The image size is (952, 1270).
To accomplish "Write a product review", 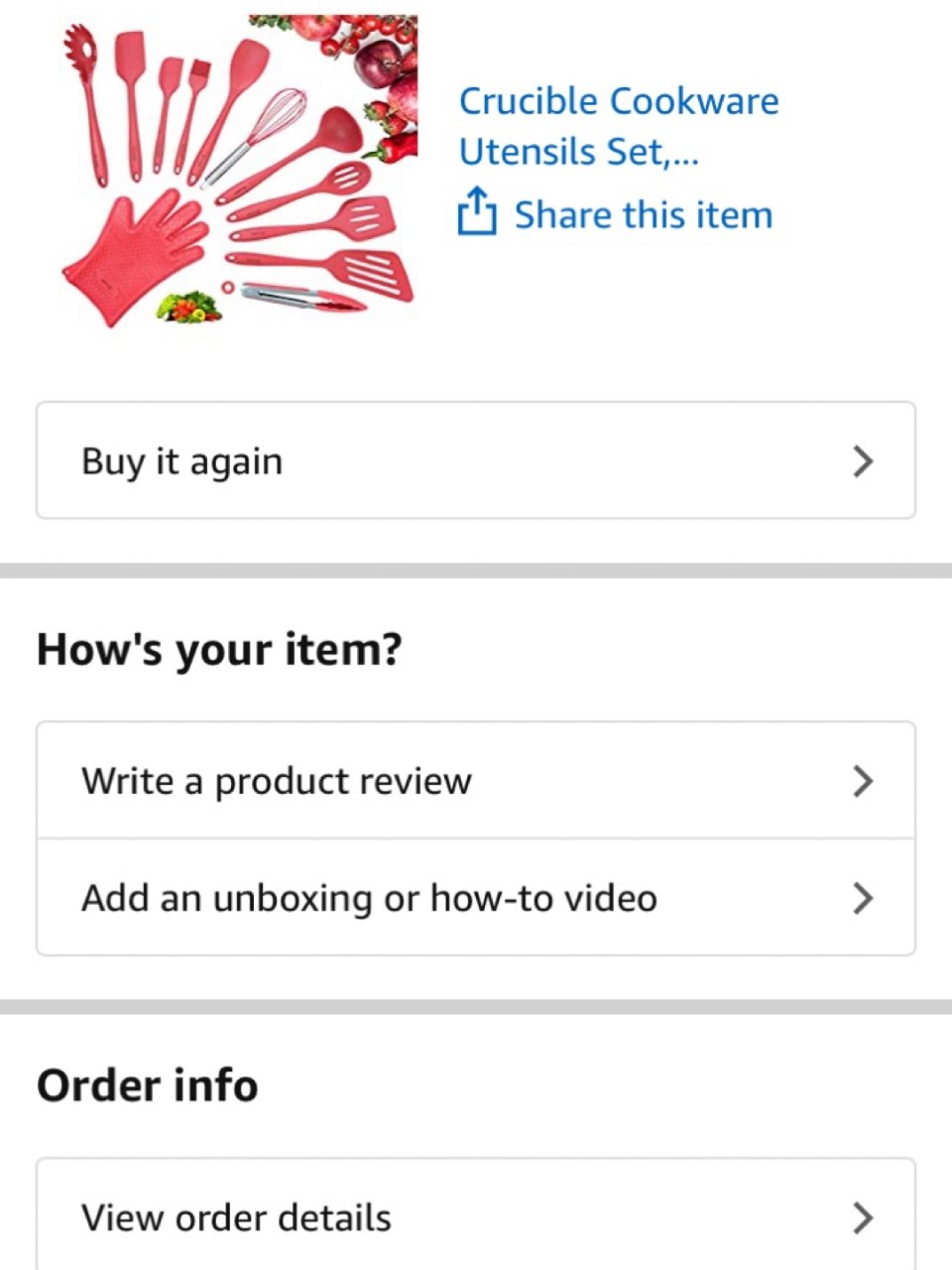I will [x=475, y=781].
